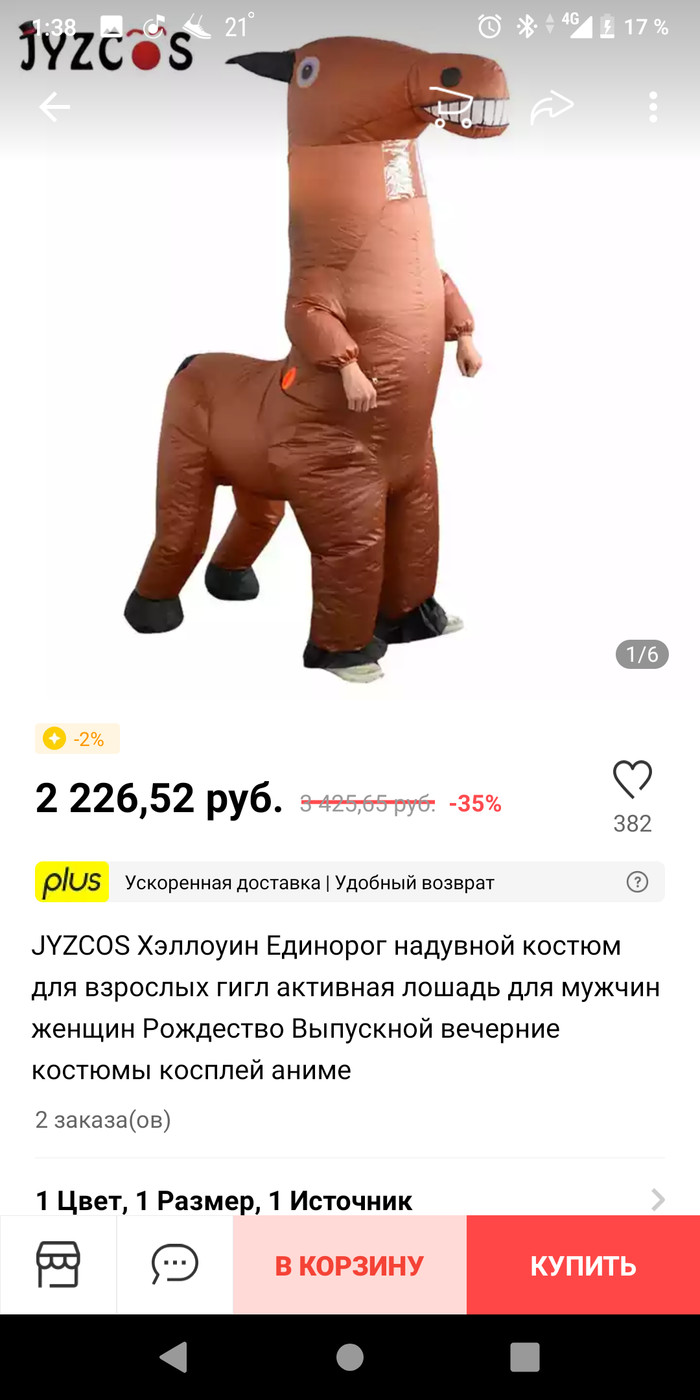The height and width of the screenshot is (1400, 700).
Task: Open the three-dot overflow menu
Action: (x=653, y=108)
